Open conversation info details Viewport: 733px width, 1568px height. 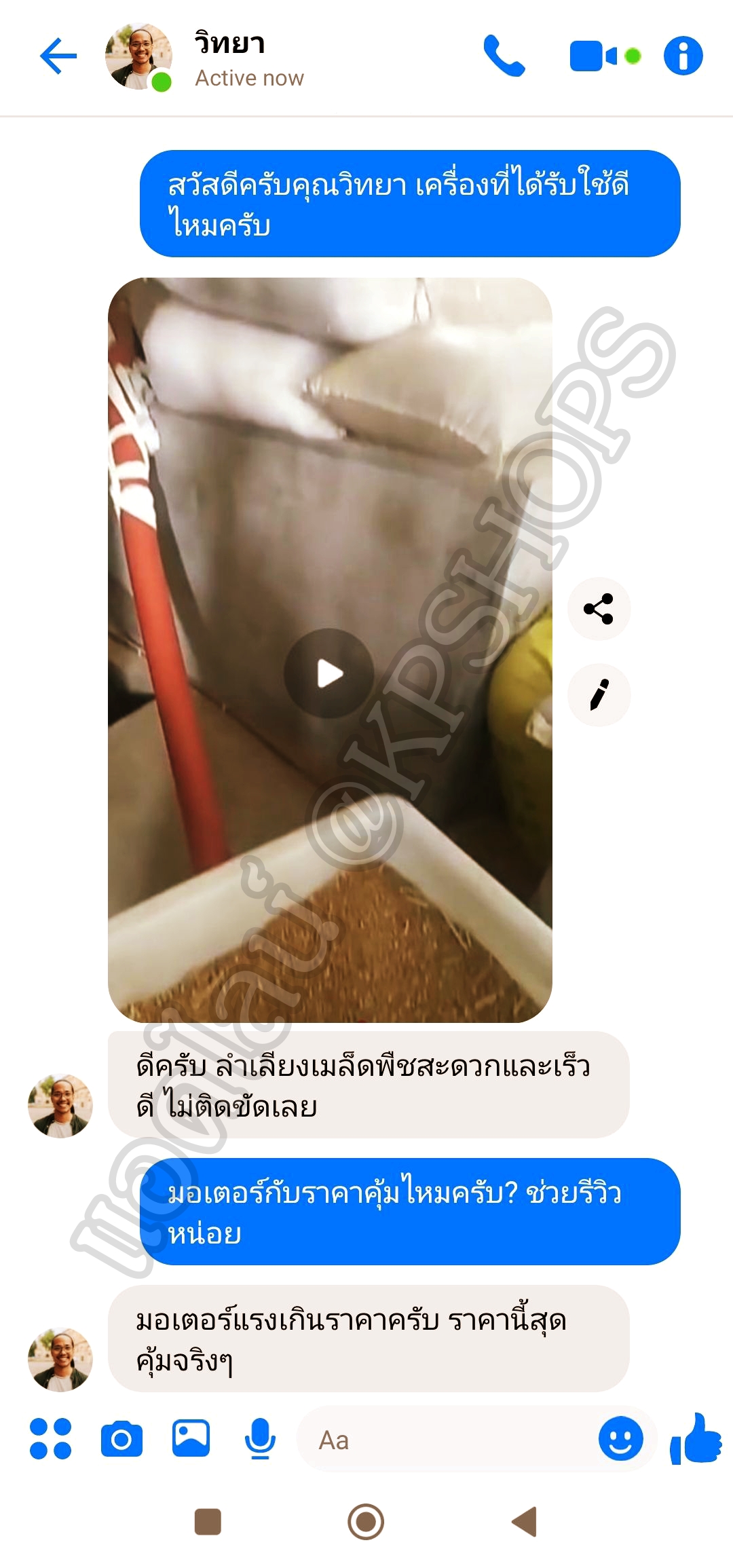pos(683,56)
